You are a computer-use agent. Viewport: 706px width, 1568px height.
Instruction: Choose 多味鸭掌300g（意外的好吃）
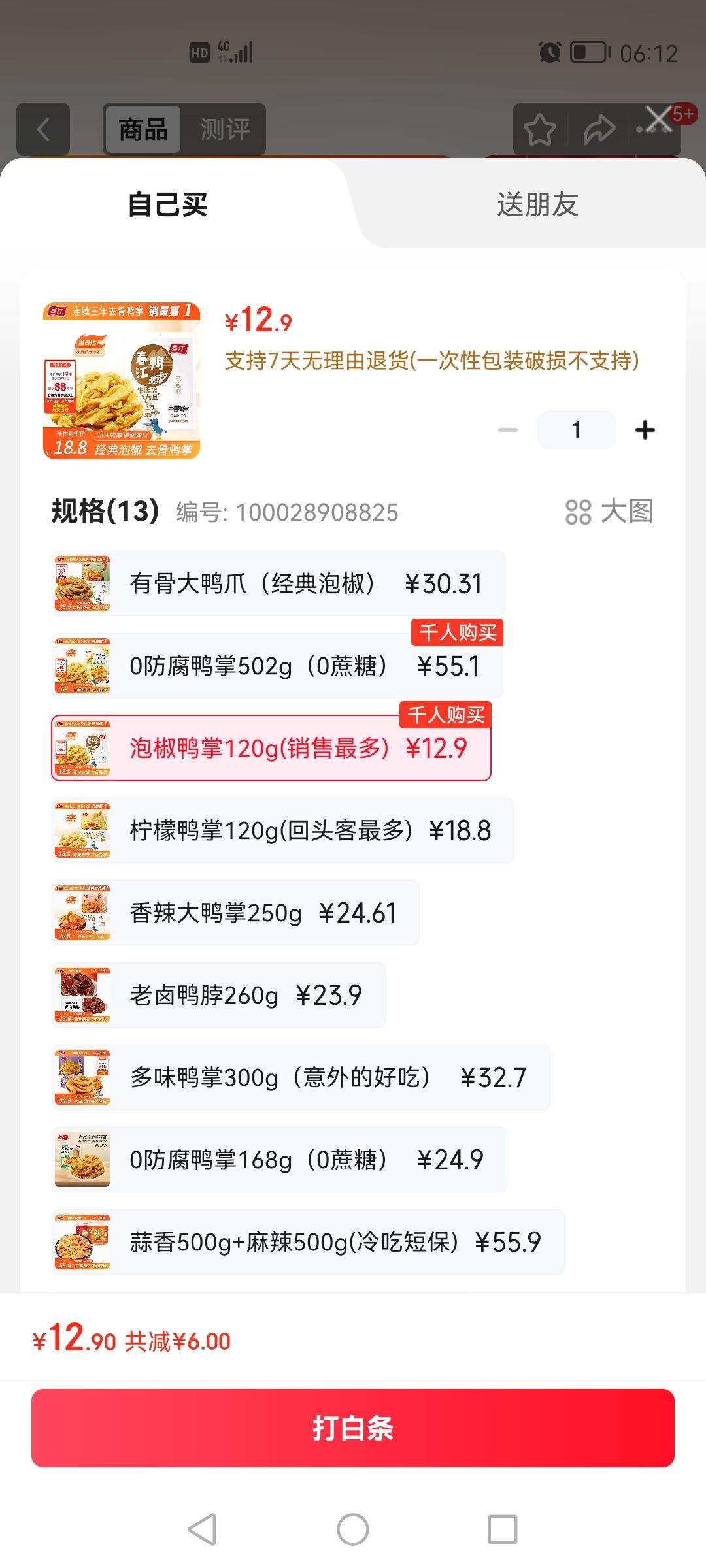coord(301,1077)
